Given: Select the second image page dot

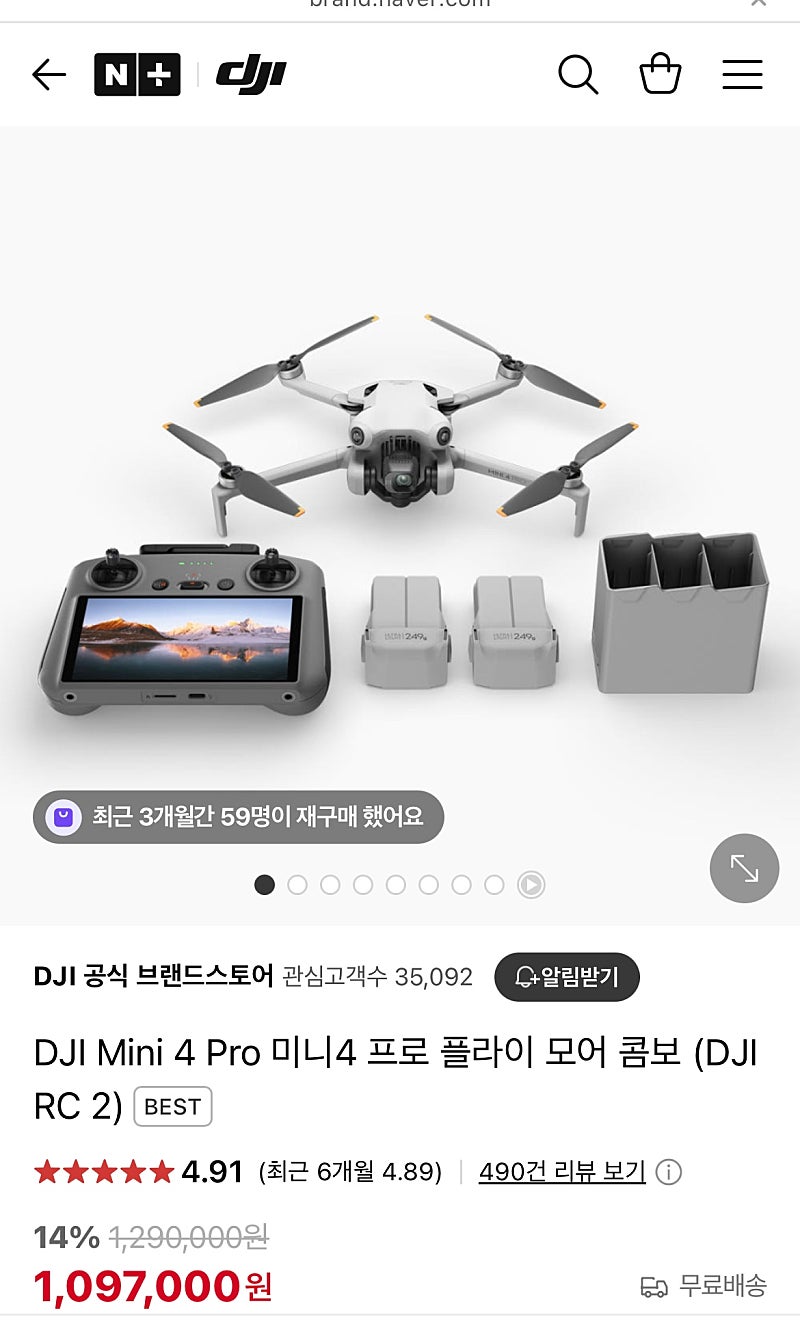Looking at the screenshot, I should tap(297, 885).
